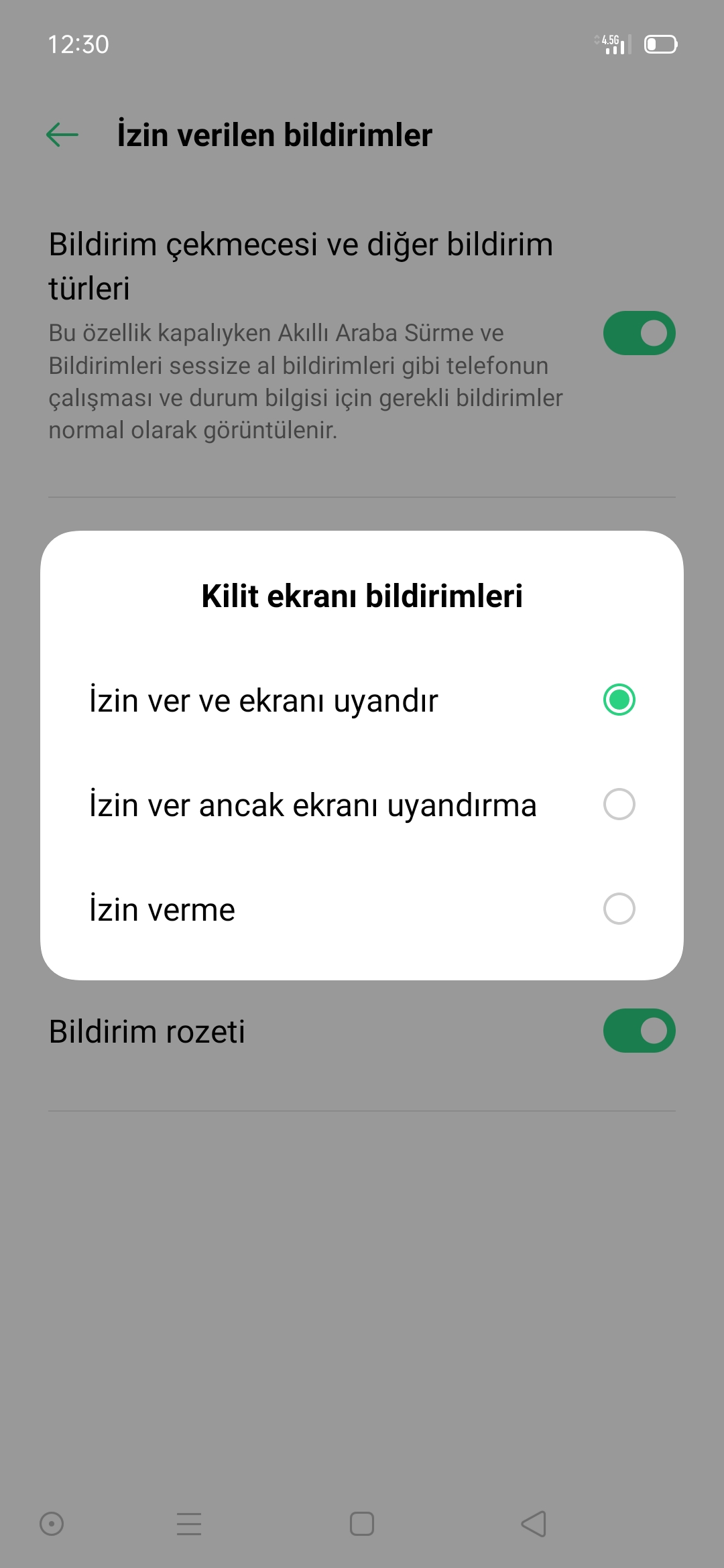Toggle Bildirim çekmecesi ve diğer bildirim türleri
This screenshot has height=1568, width=724.
coord(639,333)
